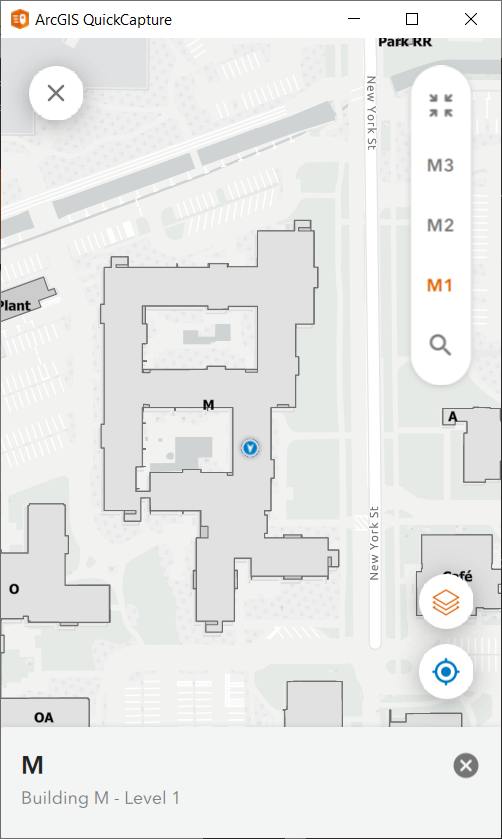Dismiss the Building M info panel
This screenshot has height=839, width=502.
pyautogui.click(x=466, y=765)
